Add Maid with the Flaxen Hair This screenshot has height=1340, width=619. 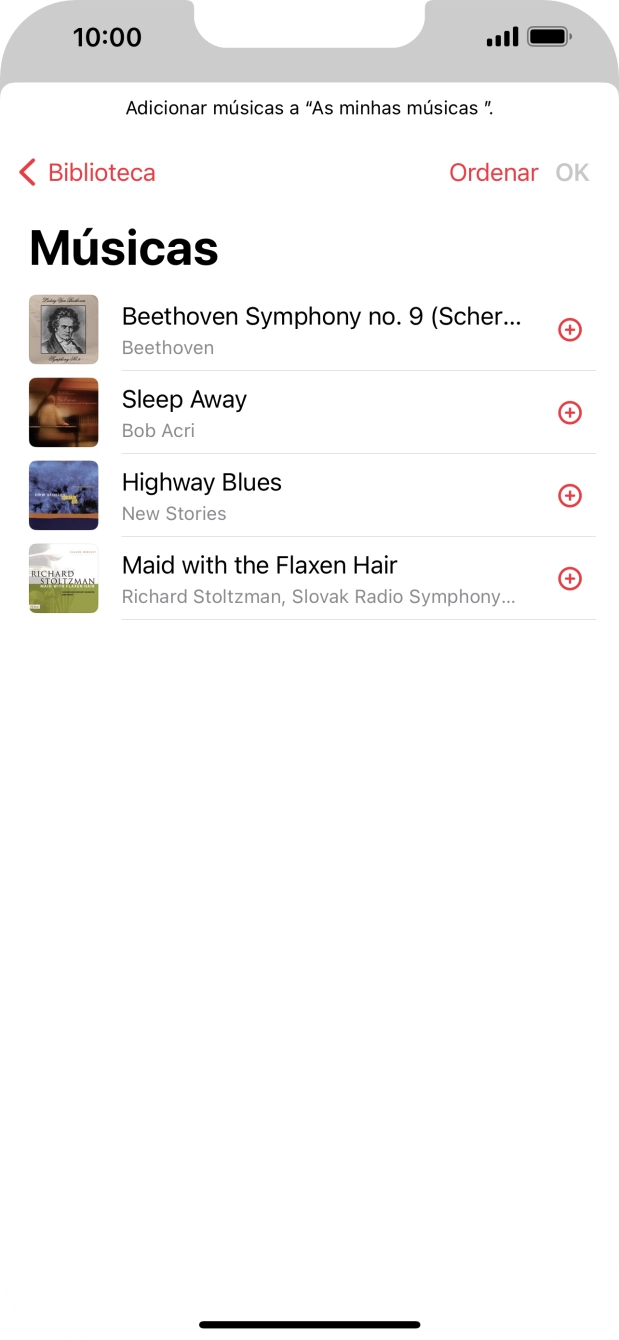[x=570, y=579]
